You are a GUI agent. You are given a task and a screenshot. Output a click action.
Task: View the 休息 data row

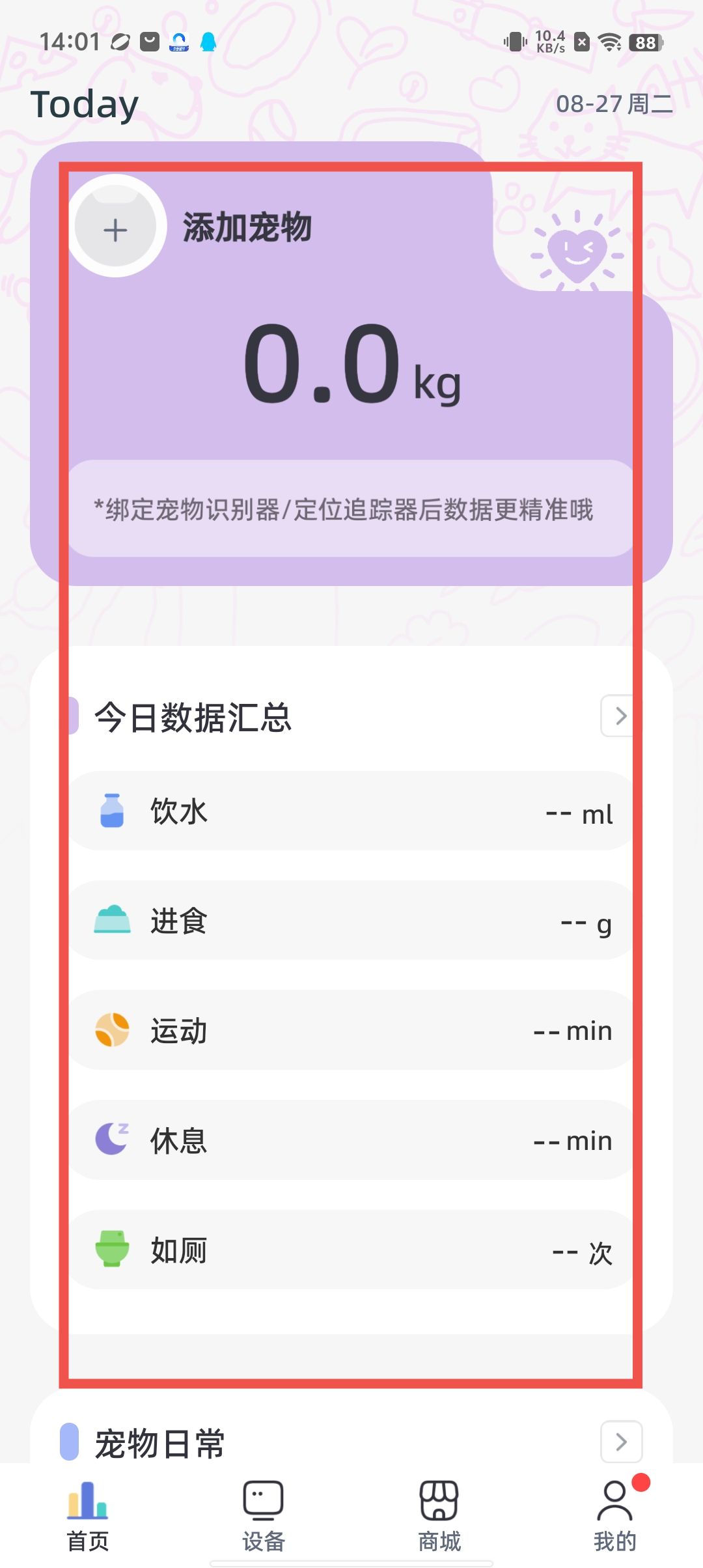pos(351,1140)
